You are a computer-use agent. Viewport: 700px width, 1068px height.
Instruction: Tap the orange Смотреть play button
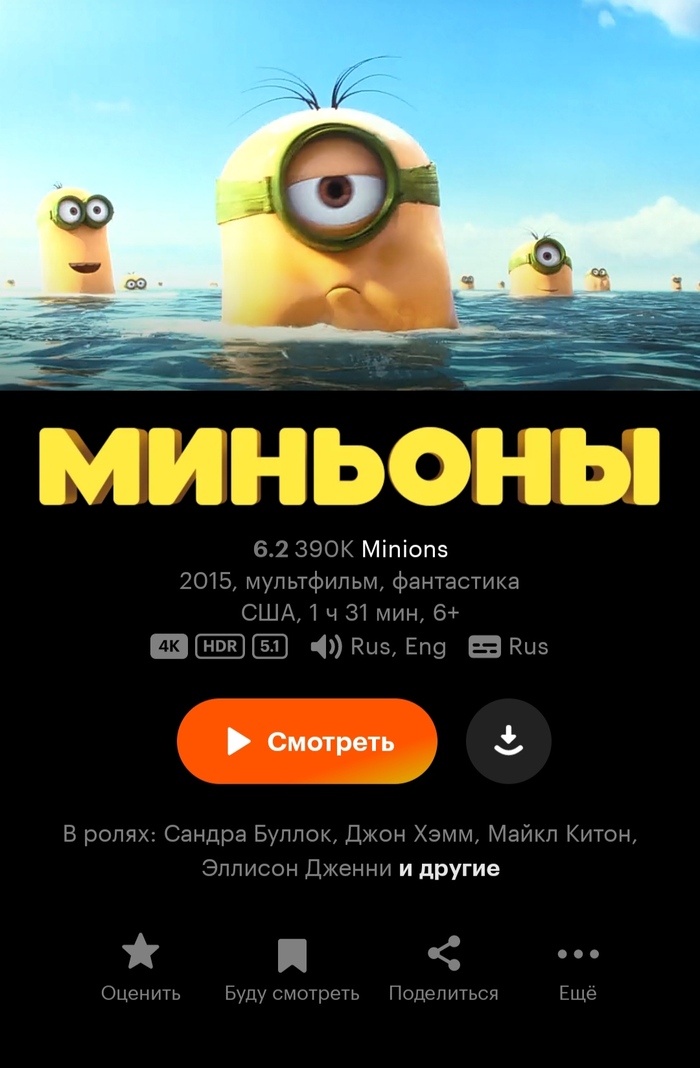tap(307, 741)
